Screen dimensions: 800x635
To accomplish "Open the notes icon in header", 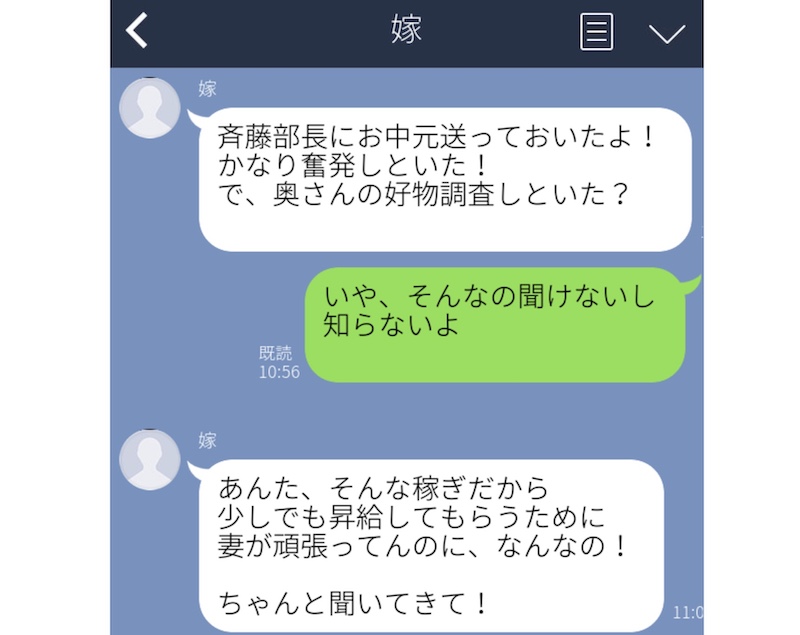I will coord(596,32).
